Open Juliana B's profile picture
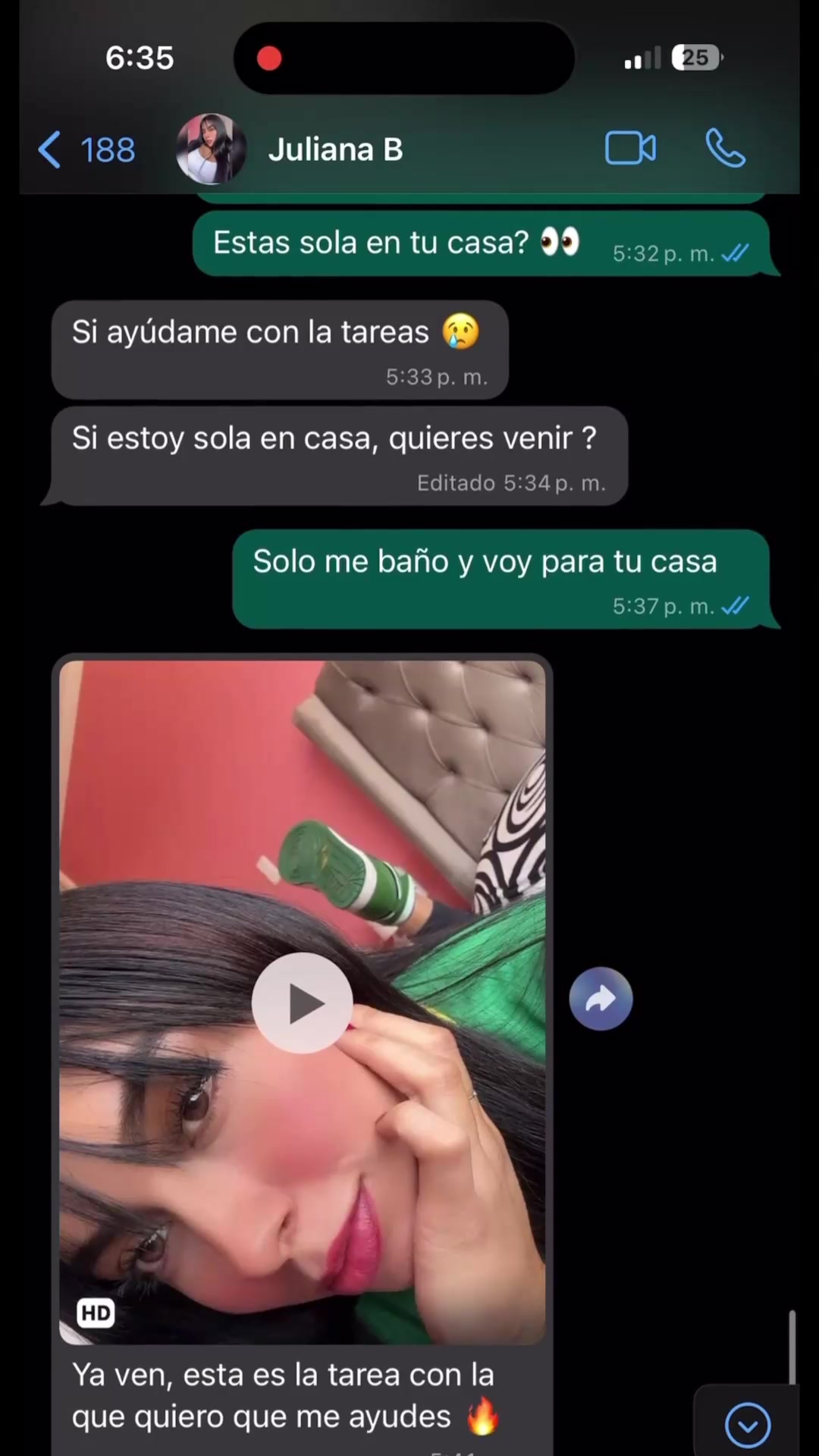 click(x=211, y=149)
